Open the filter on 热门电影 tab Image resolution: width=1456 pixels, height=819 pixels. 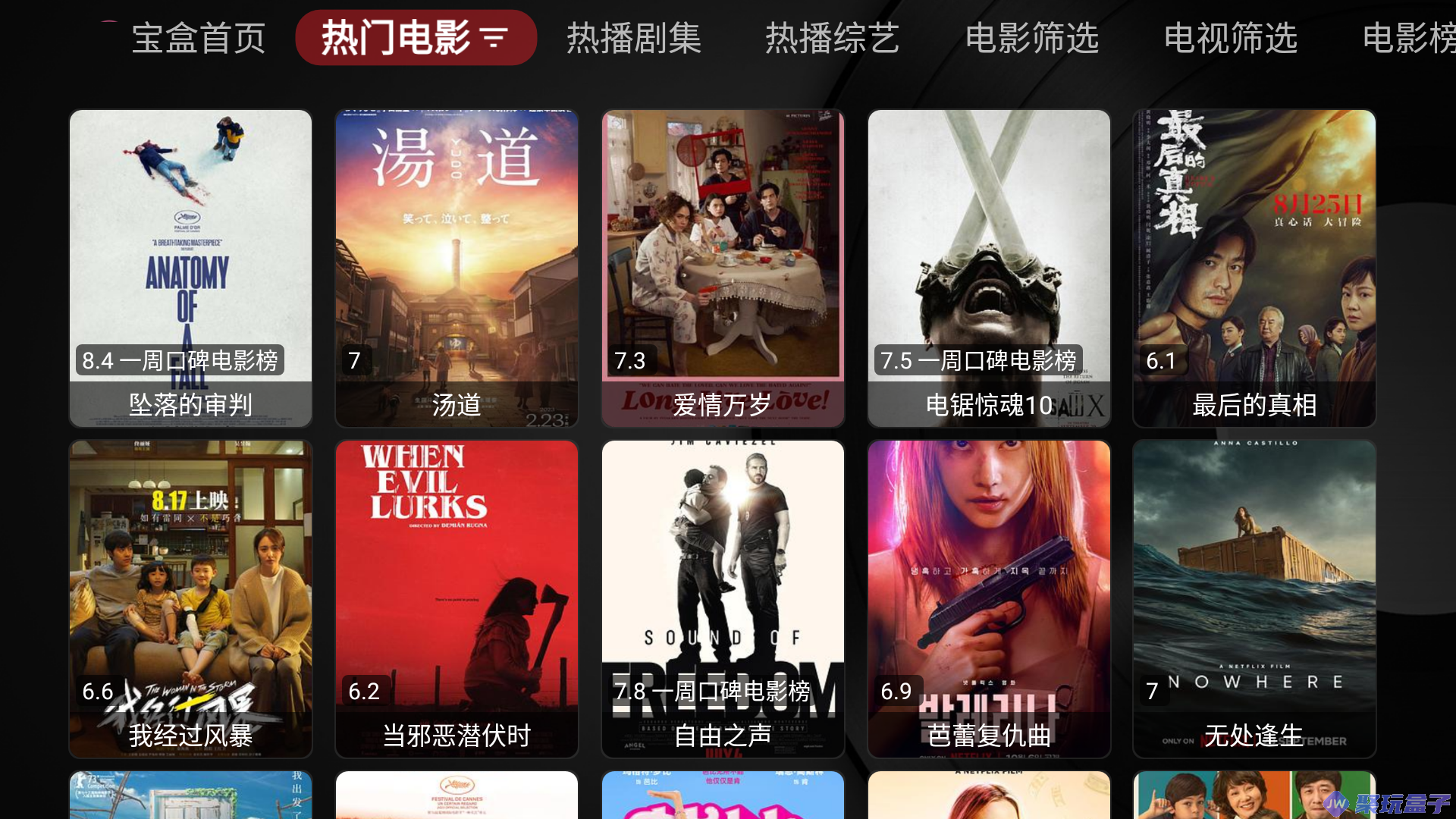pos(494,38)
